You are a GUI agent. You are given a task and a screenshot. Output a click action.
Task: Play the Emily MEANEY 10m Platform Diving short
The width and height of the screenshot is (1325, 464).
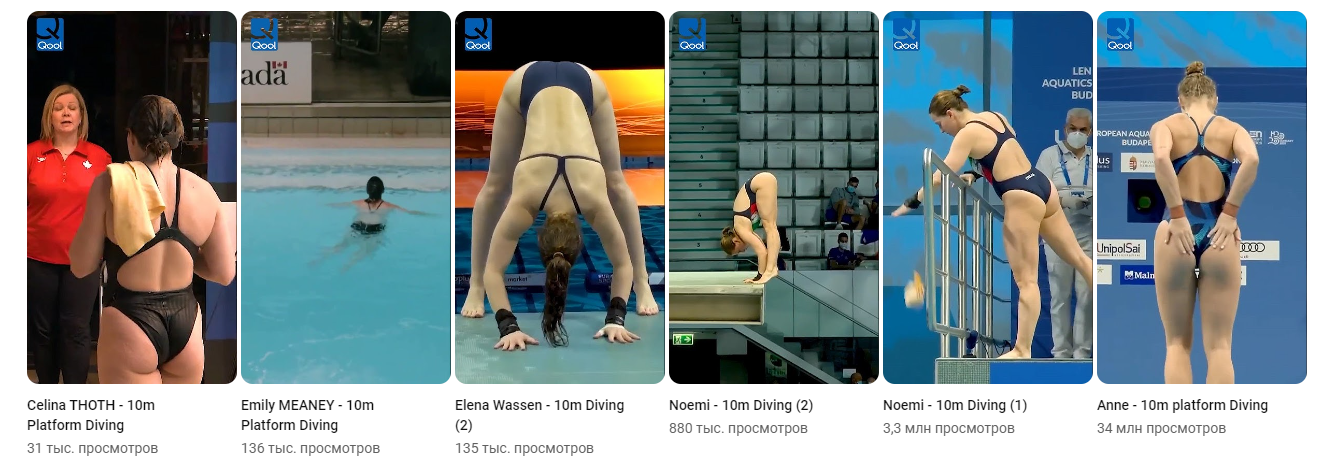345,198
